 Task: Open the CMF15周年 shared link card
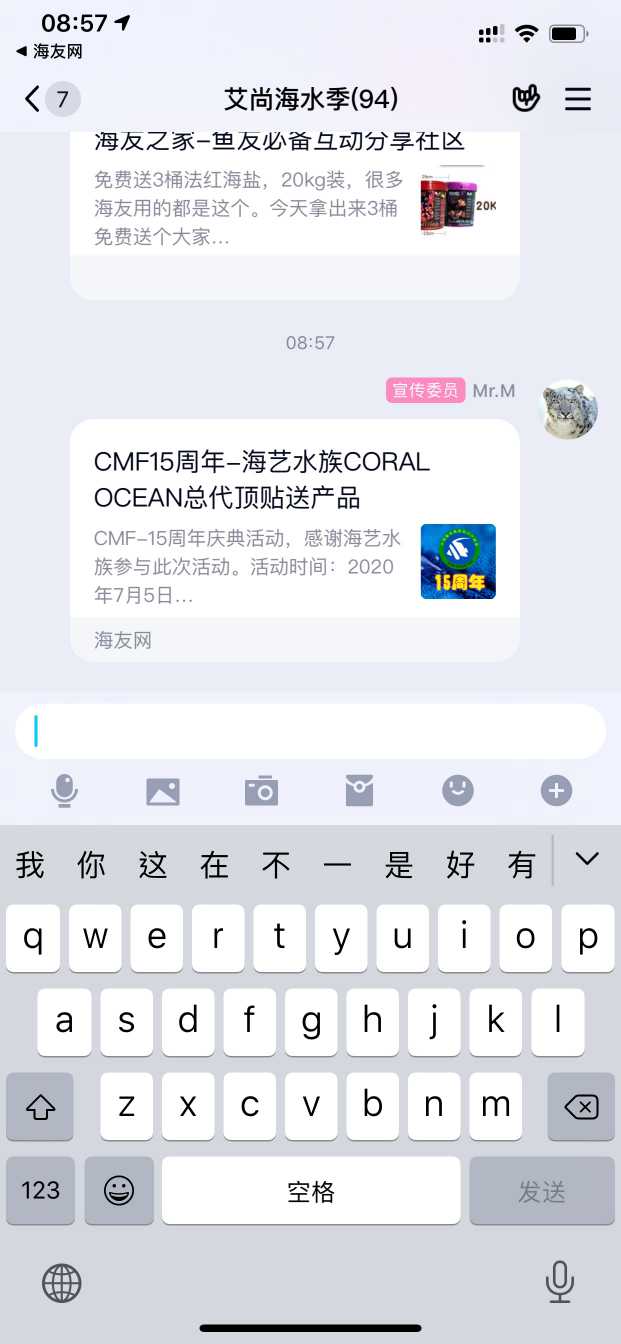click(294, 530)
